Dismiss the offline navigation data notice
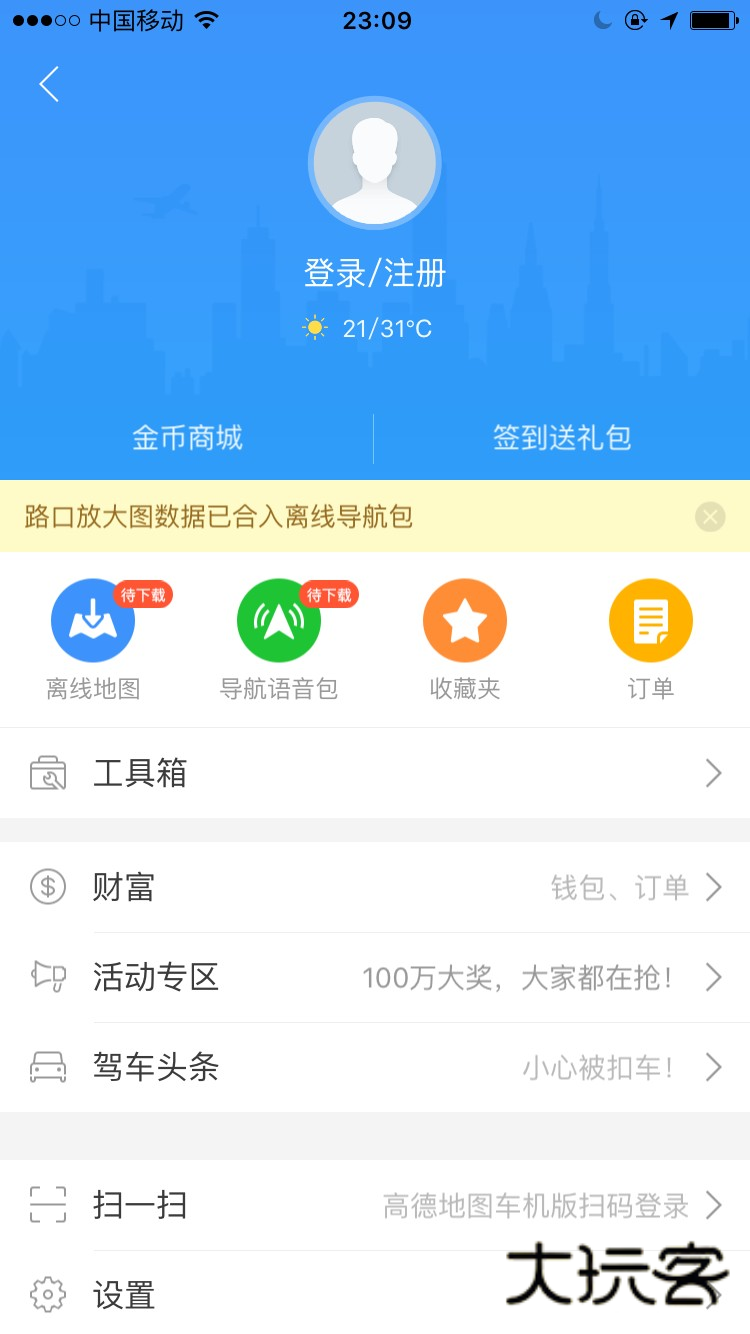Image resolution: width=750 pixels, height=1334 pixels. (710, 517)
